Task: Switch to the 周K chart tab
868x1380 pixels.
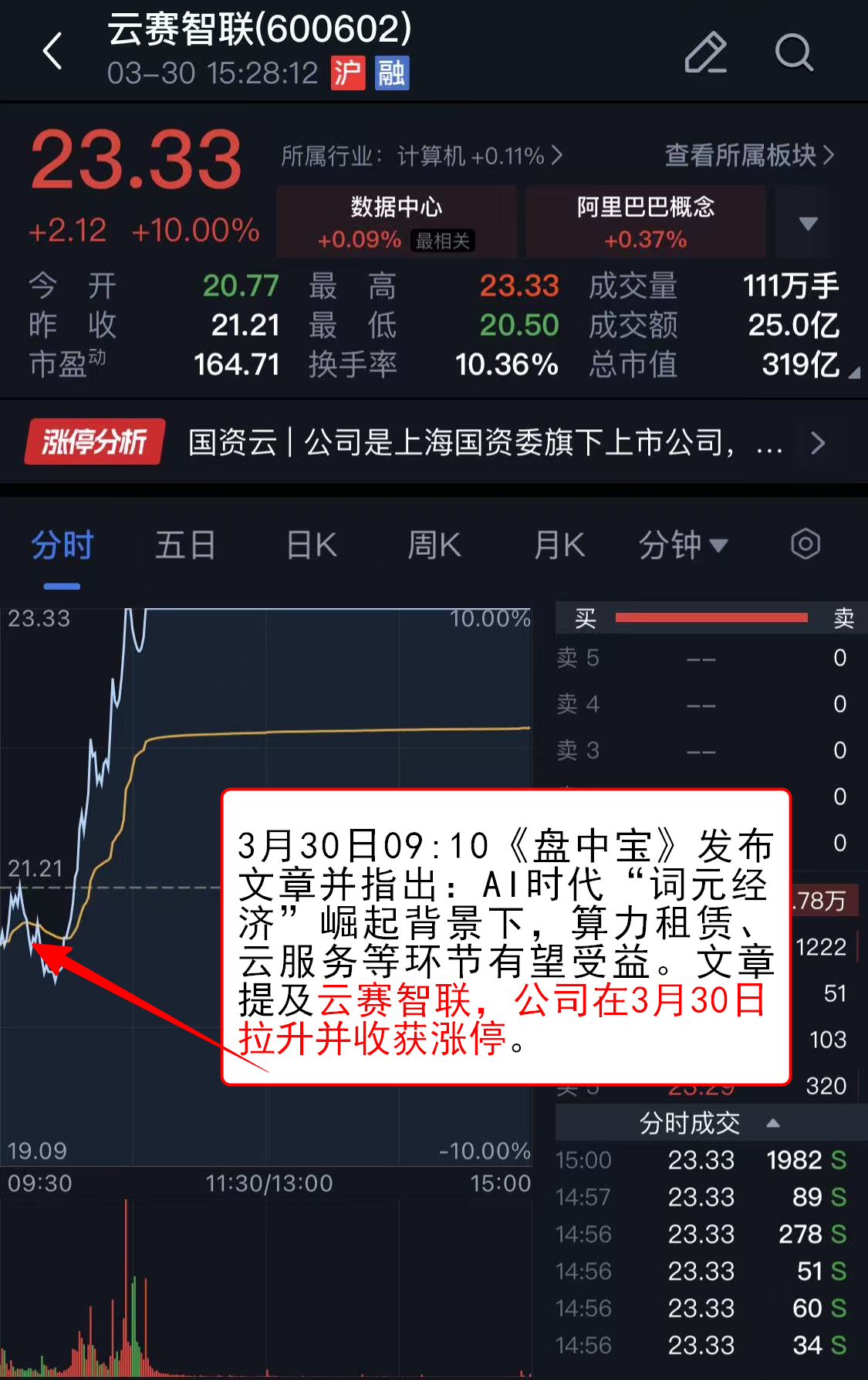Action: (434, 545)
